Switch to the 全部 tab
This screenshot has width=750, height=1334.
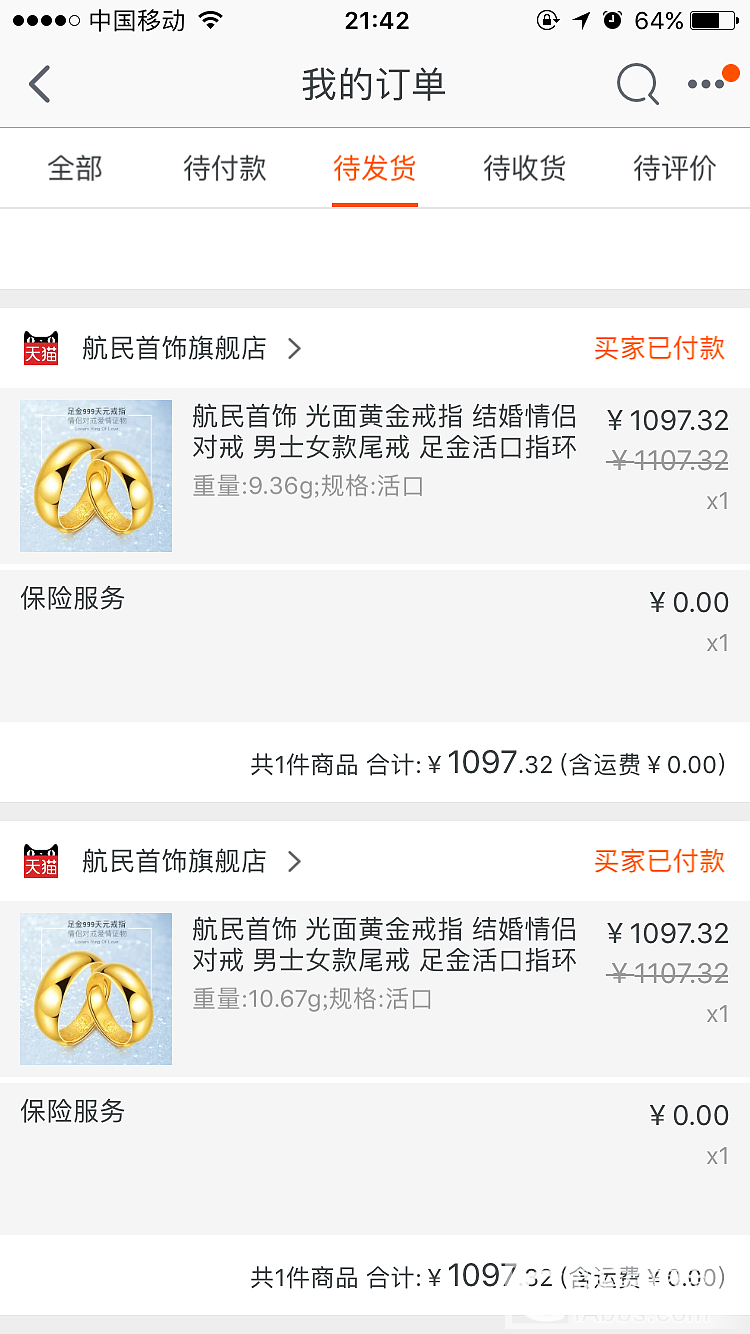point(75,168)
